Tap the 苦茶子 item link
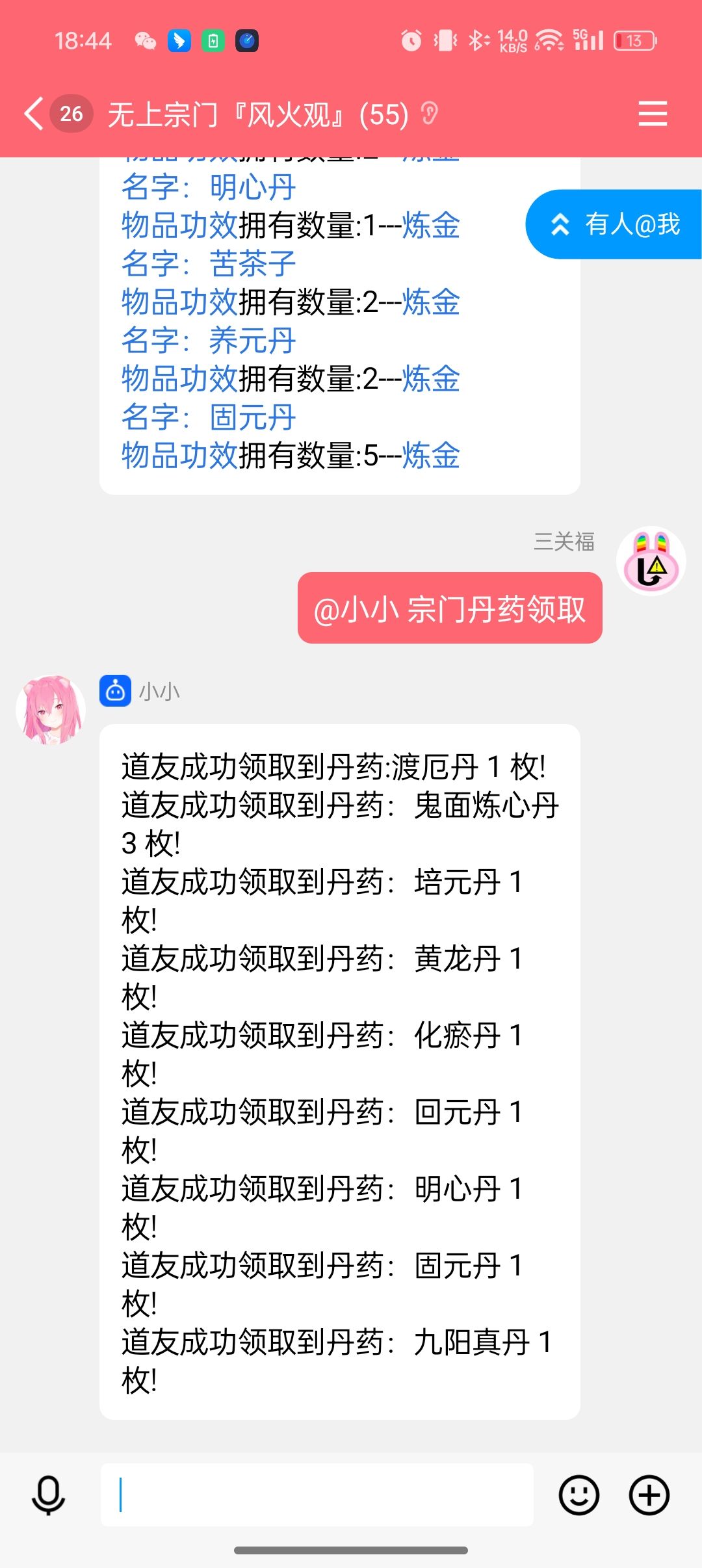This screenshot has width=702, height=1568. click(252, 264)
